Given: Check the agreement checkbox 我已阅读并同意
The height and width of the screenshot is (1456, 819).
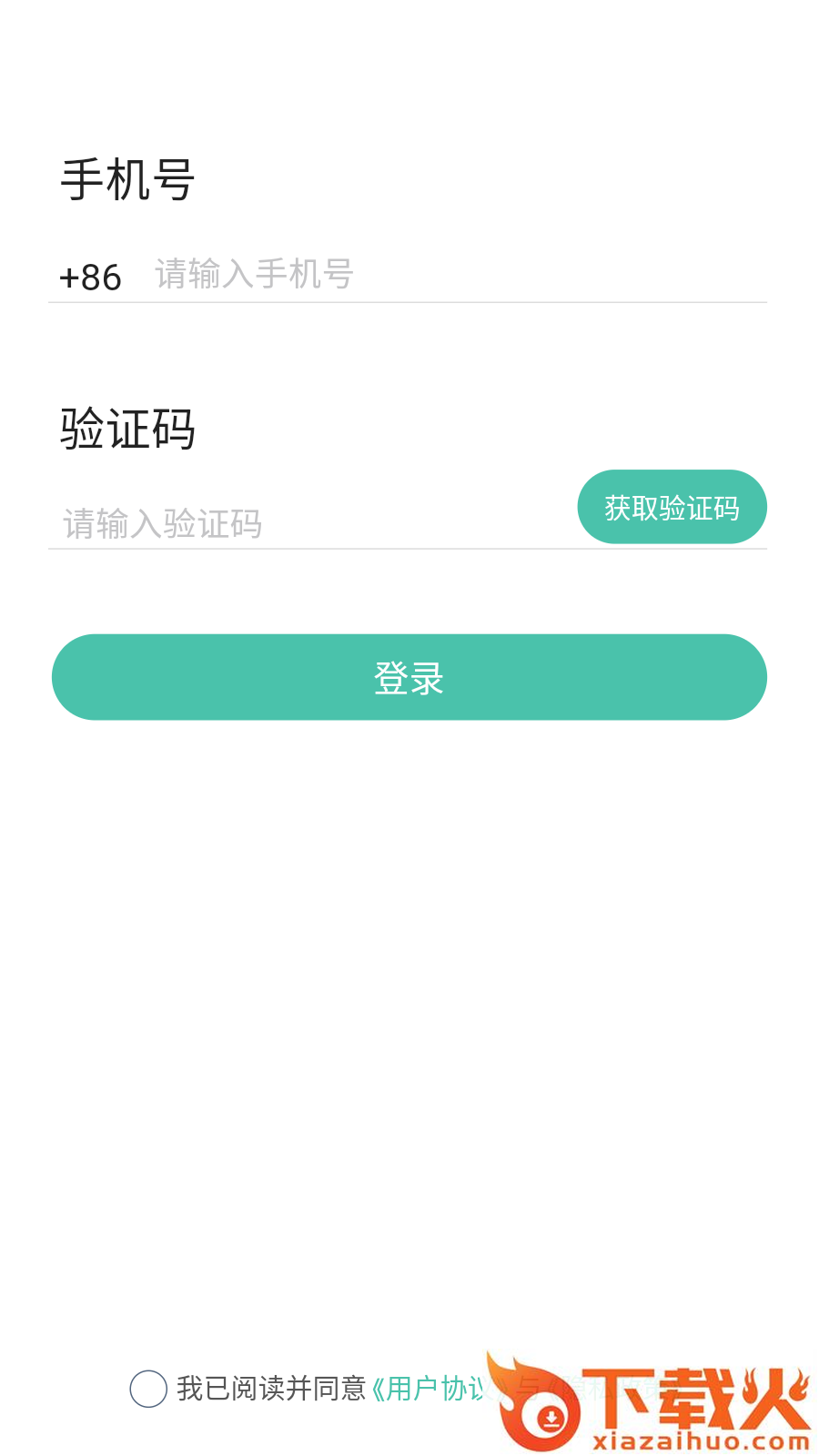Looking at the screenshot, I should (x=148, y=1389).
